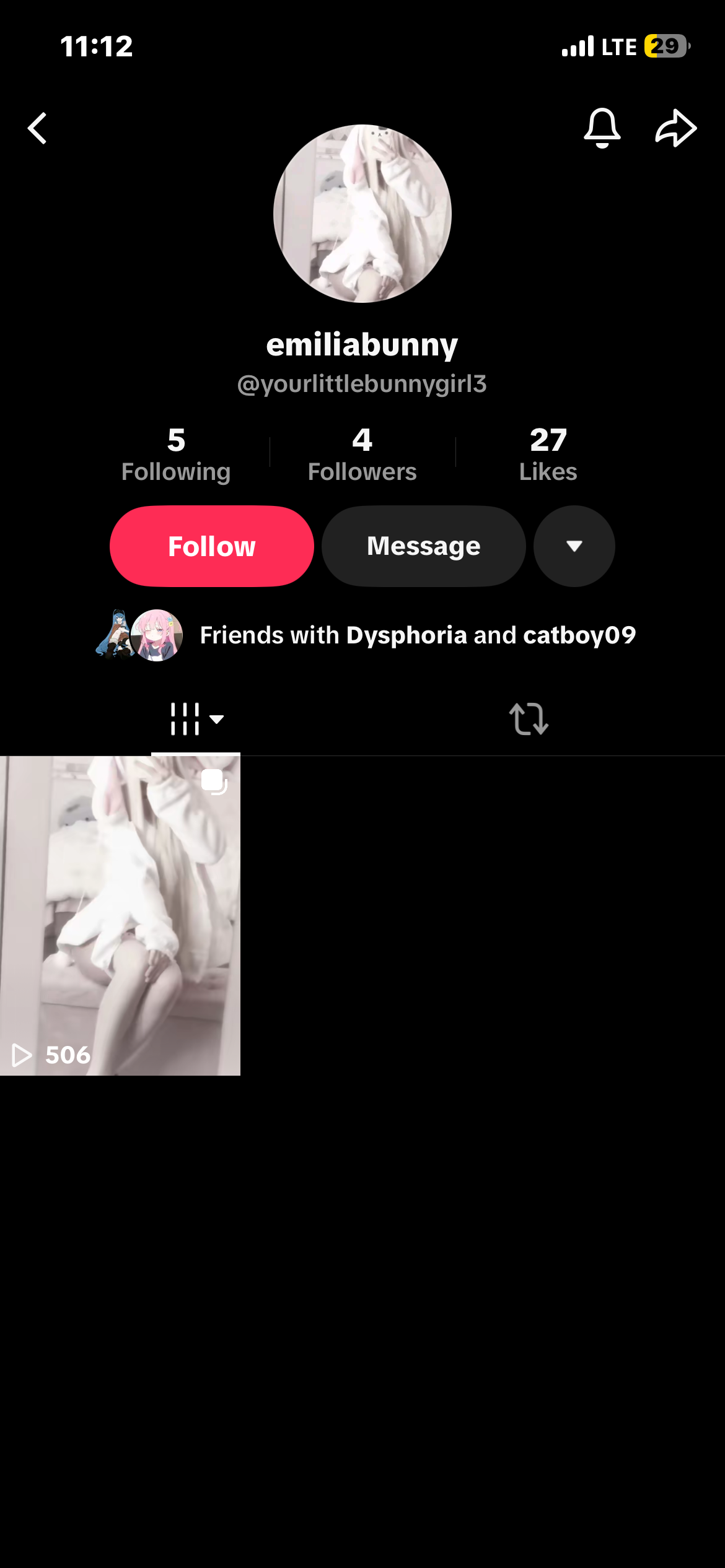The width and height of the screenshot is (725, 1568).
Task: Go back using the arrow icon
Action: pos(37,128)
